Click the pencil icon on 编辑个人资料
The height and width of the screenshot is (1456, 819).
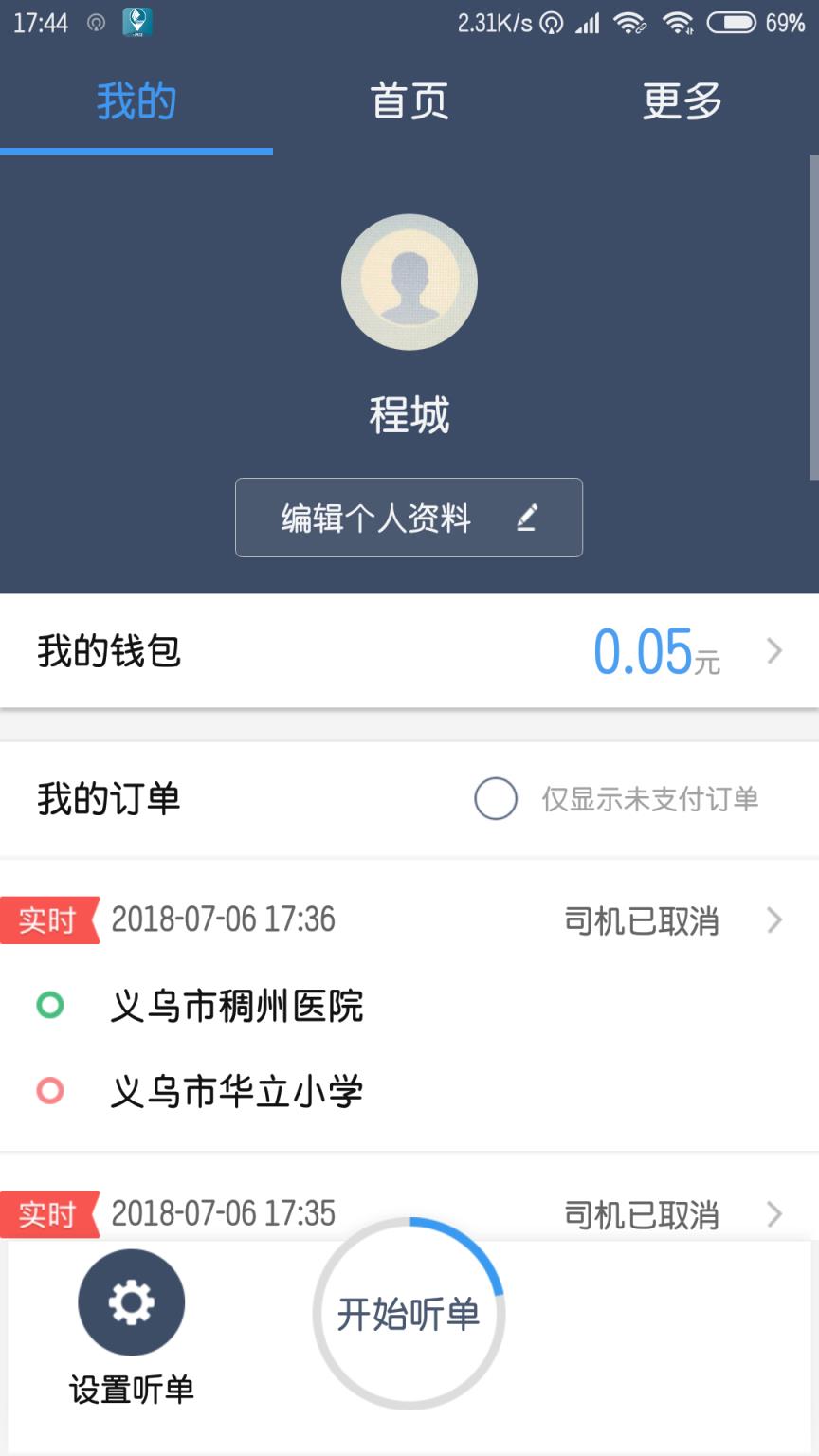pos(529,517)
